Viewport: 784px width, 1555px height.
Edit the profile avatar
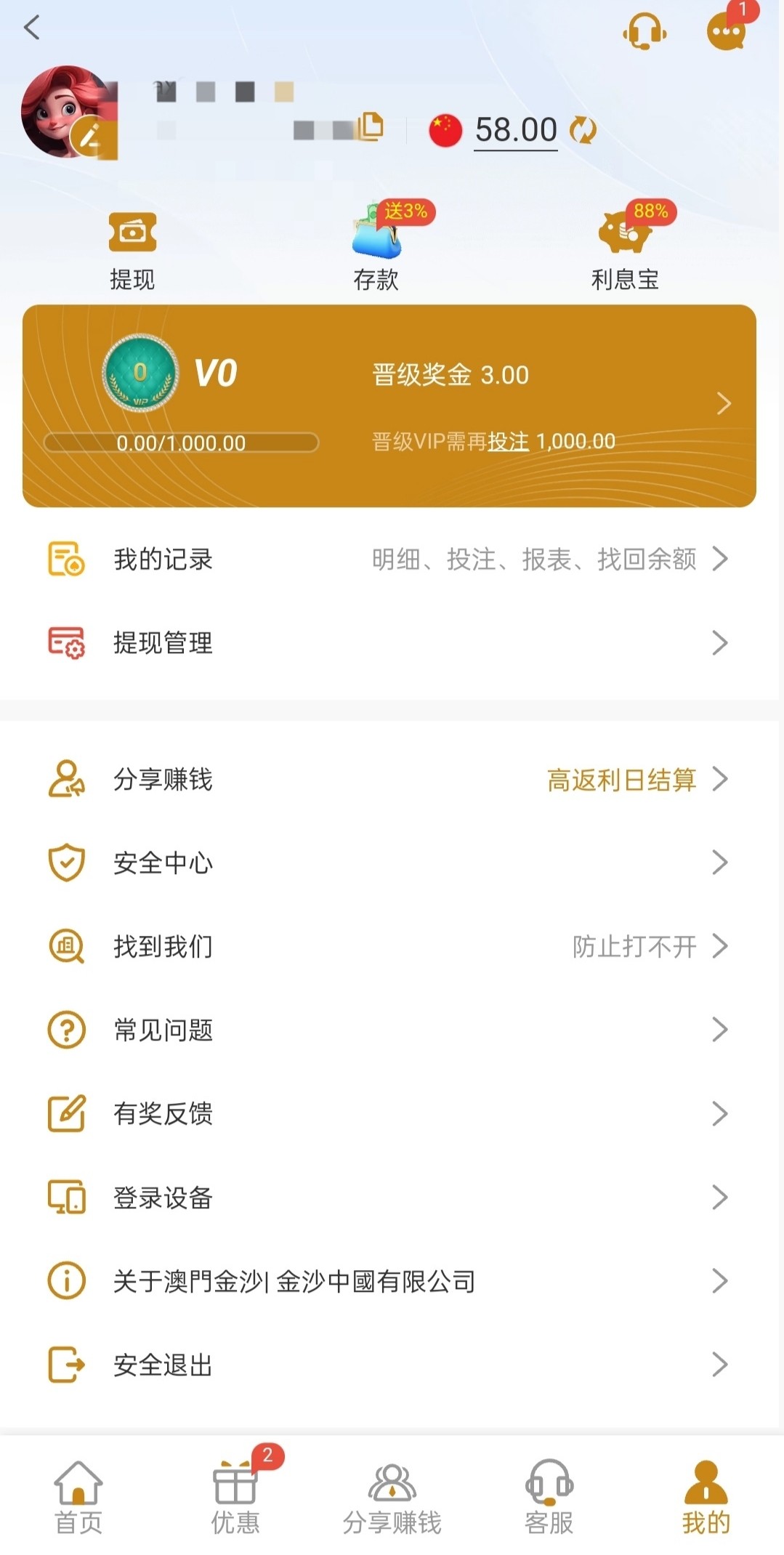tap(91, 136)
